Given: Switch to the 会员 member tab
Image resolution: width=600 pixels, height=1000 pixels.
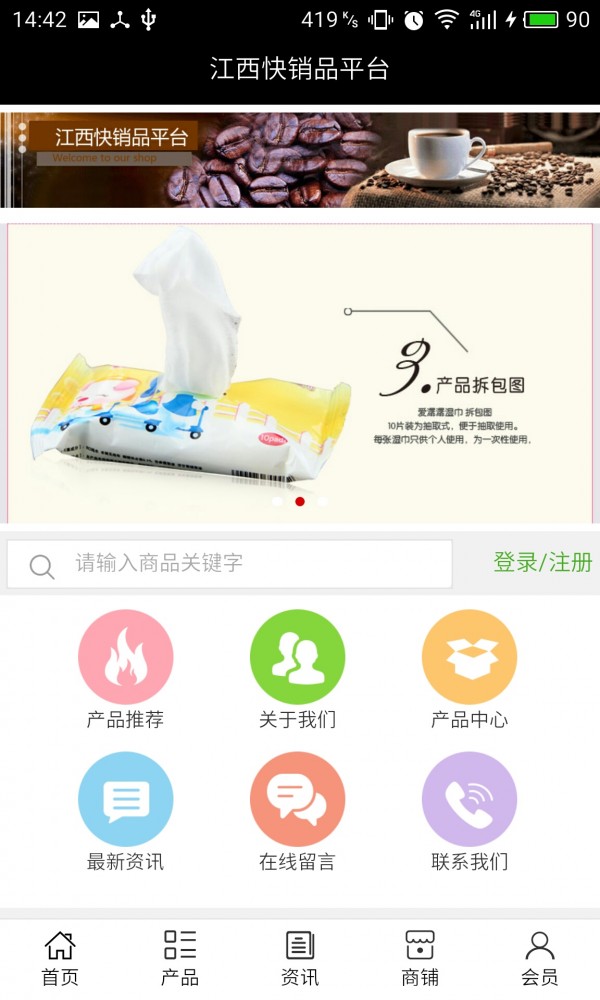Looking at the screenshot, I should pyautogui.click(x=540, y=958).
